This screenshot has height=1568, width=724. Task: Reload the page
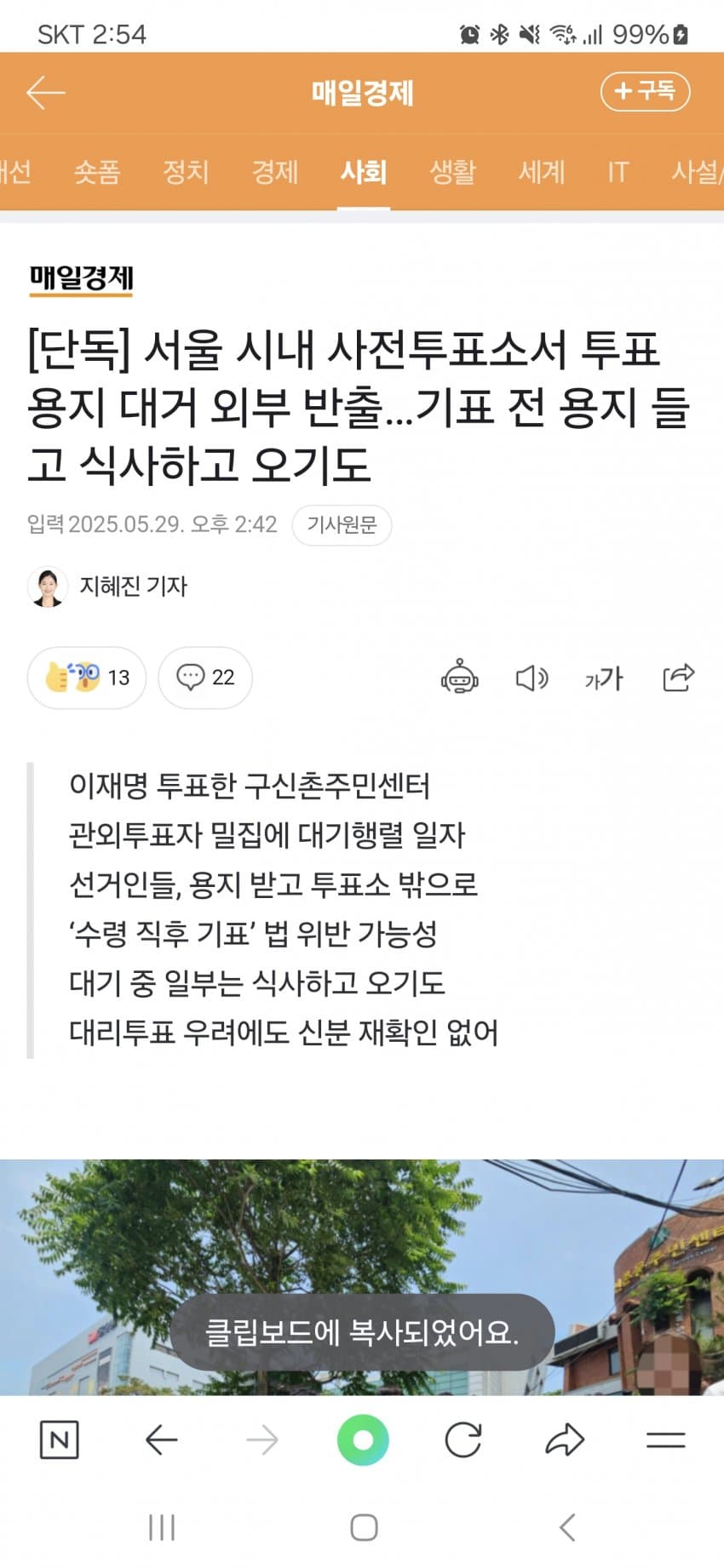click(x=463, y=1439)
